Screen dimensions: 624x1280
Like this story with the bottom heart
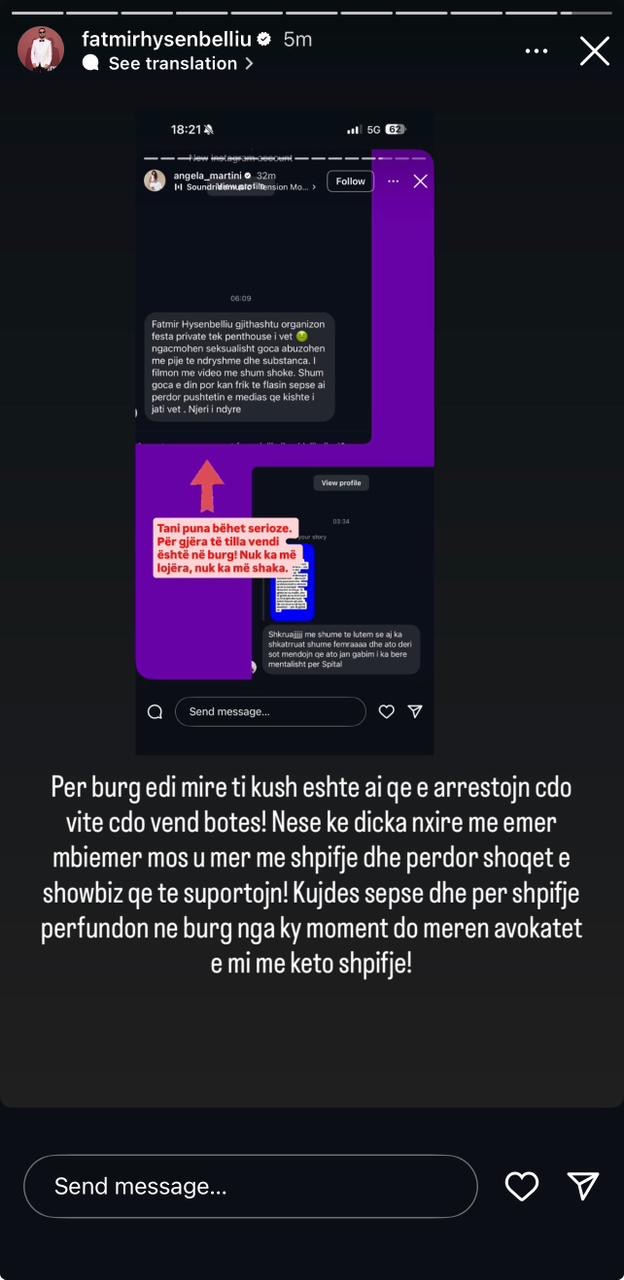click(522, 1186)
